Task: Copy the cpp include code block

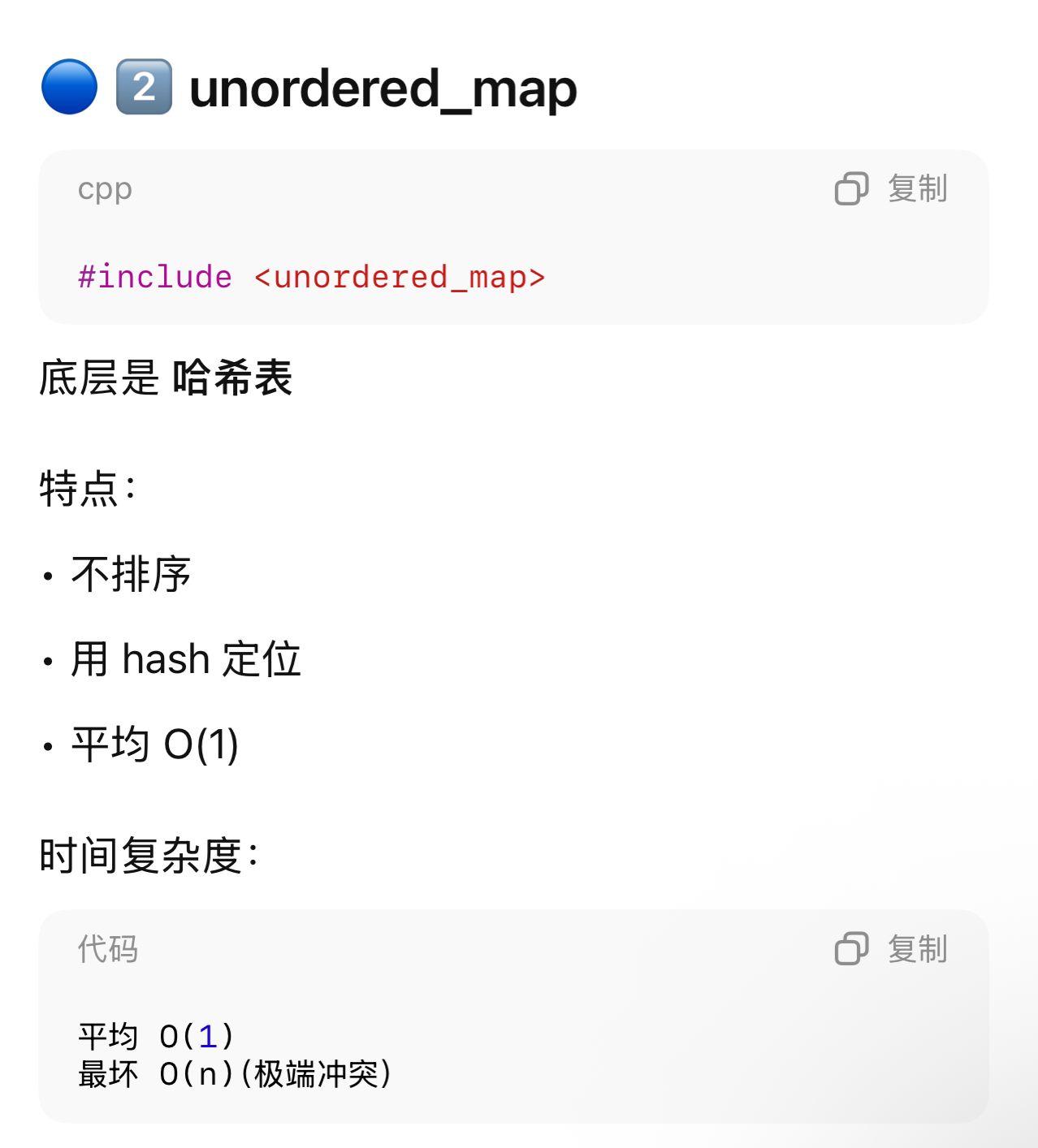Action: [891, 188]
